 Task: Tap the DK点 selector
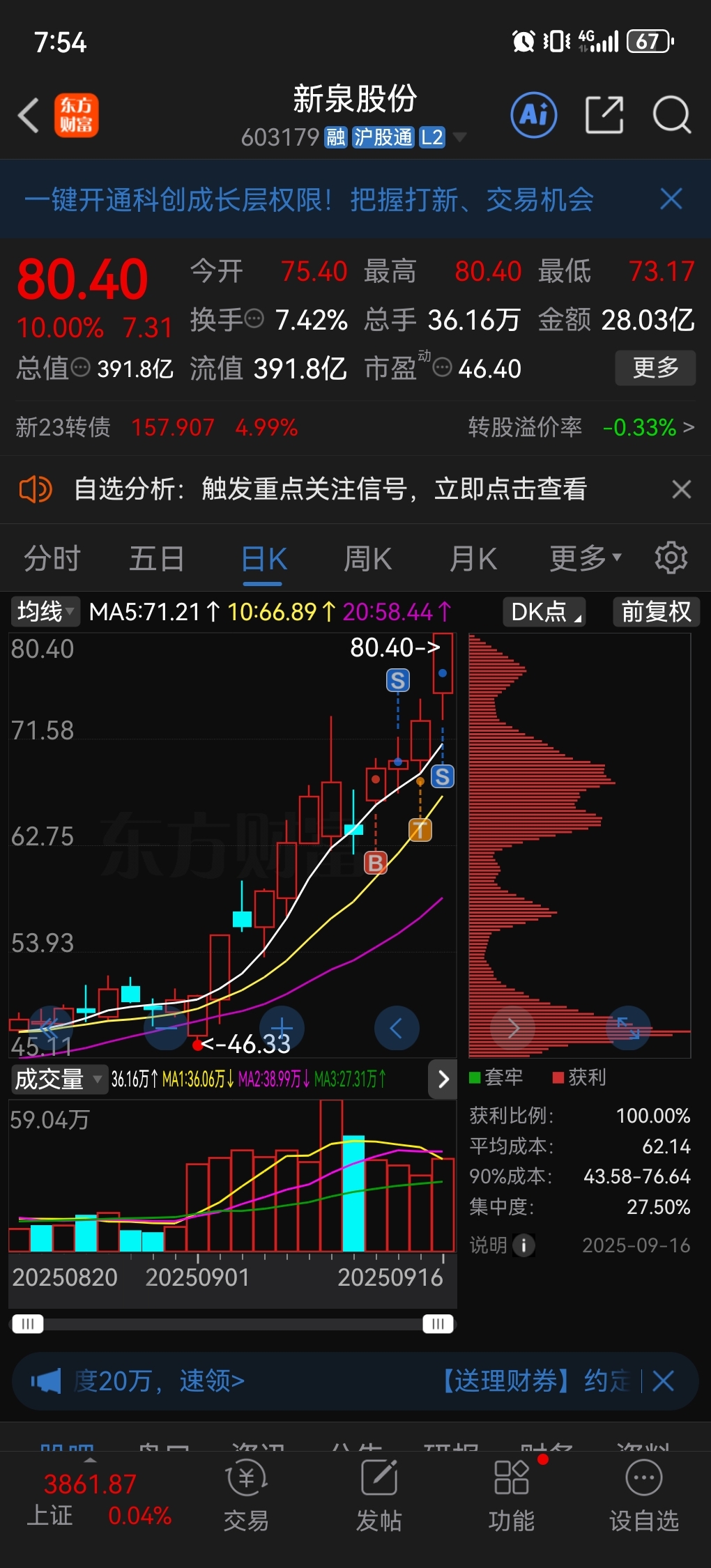[x=544, y=612]
